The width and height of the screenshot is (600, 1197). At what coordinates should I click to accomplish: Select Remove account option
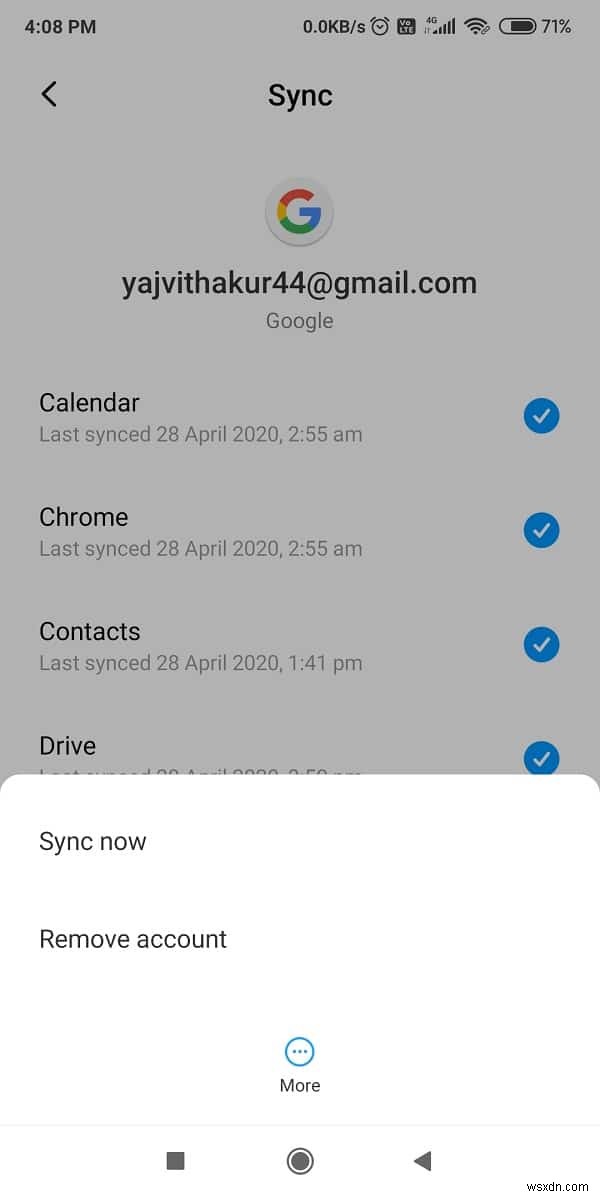133,939
